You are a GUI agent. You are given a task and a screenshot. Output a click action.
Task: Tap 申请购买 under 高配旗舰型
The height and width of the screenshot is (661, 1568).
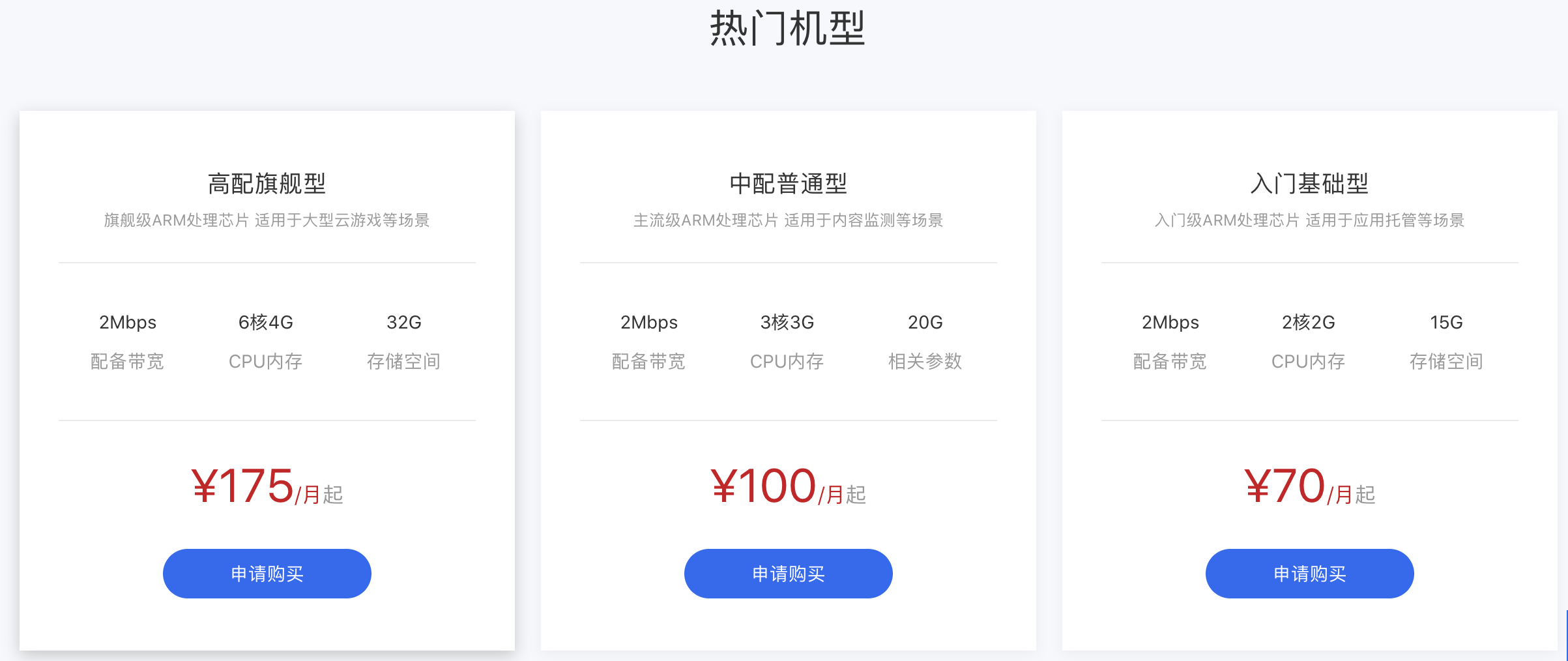267,574
